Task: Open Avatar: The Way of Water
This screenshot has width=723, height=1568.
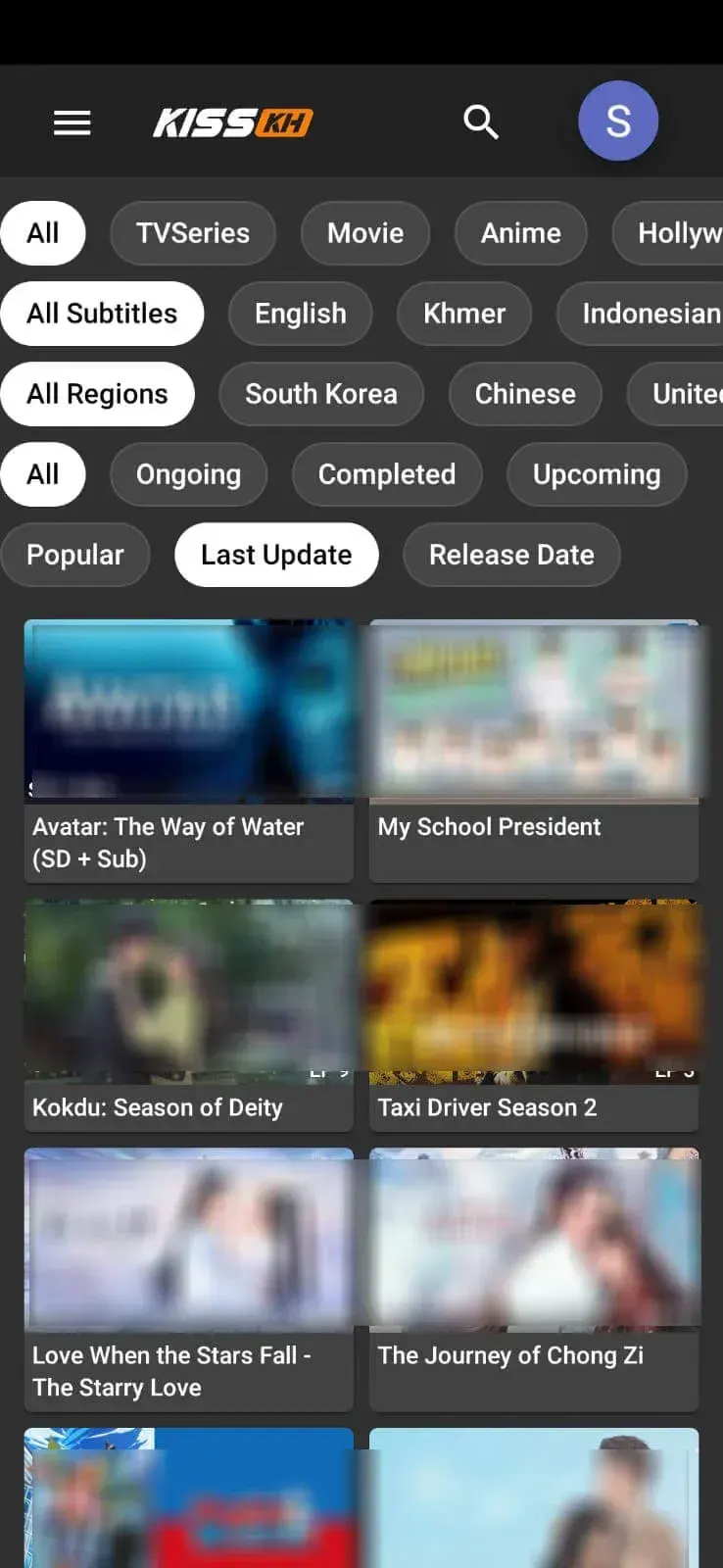Action: 188,750
